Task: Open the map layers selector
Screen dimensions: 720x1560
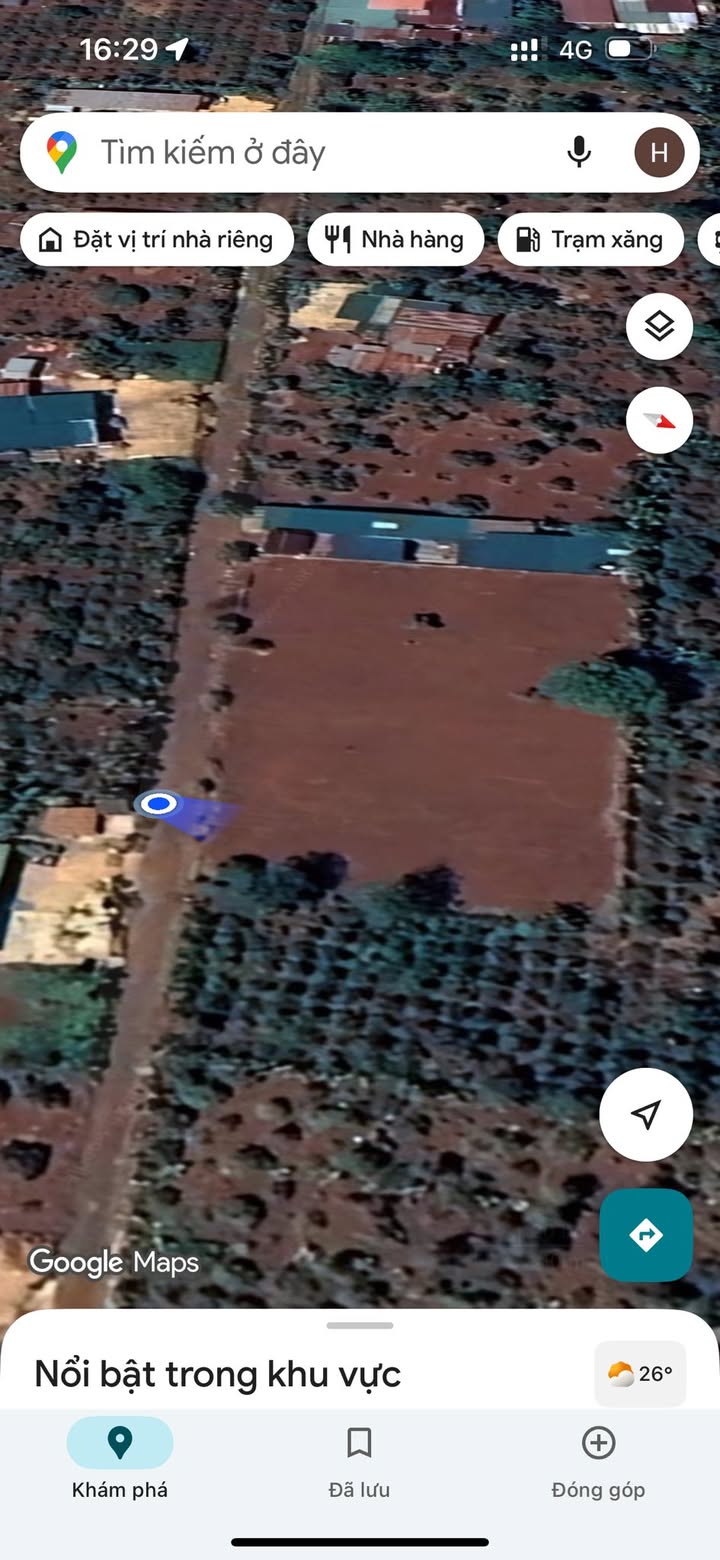Action: 659,326
